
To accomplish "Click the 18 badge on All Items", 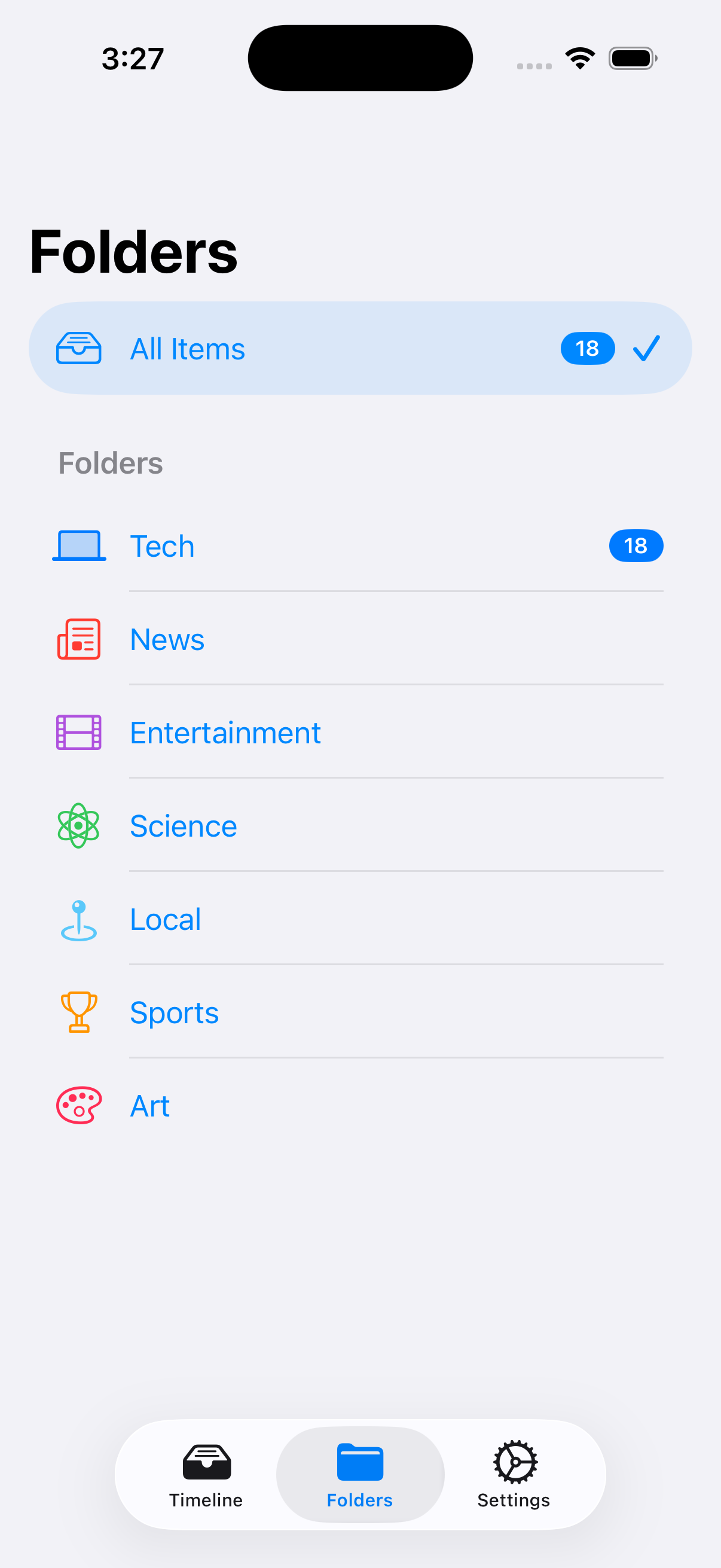I will click(588, 348).
